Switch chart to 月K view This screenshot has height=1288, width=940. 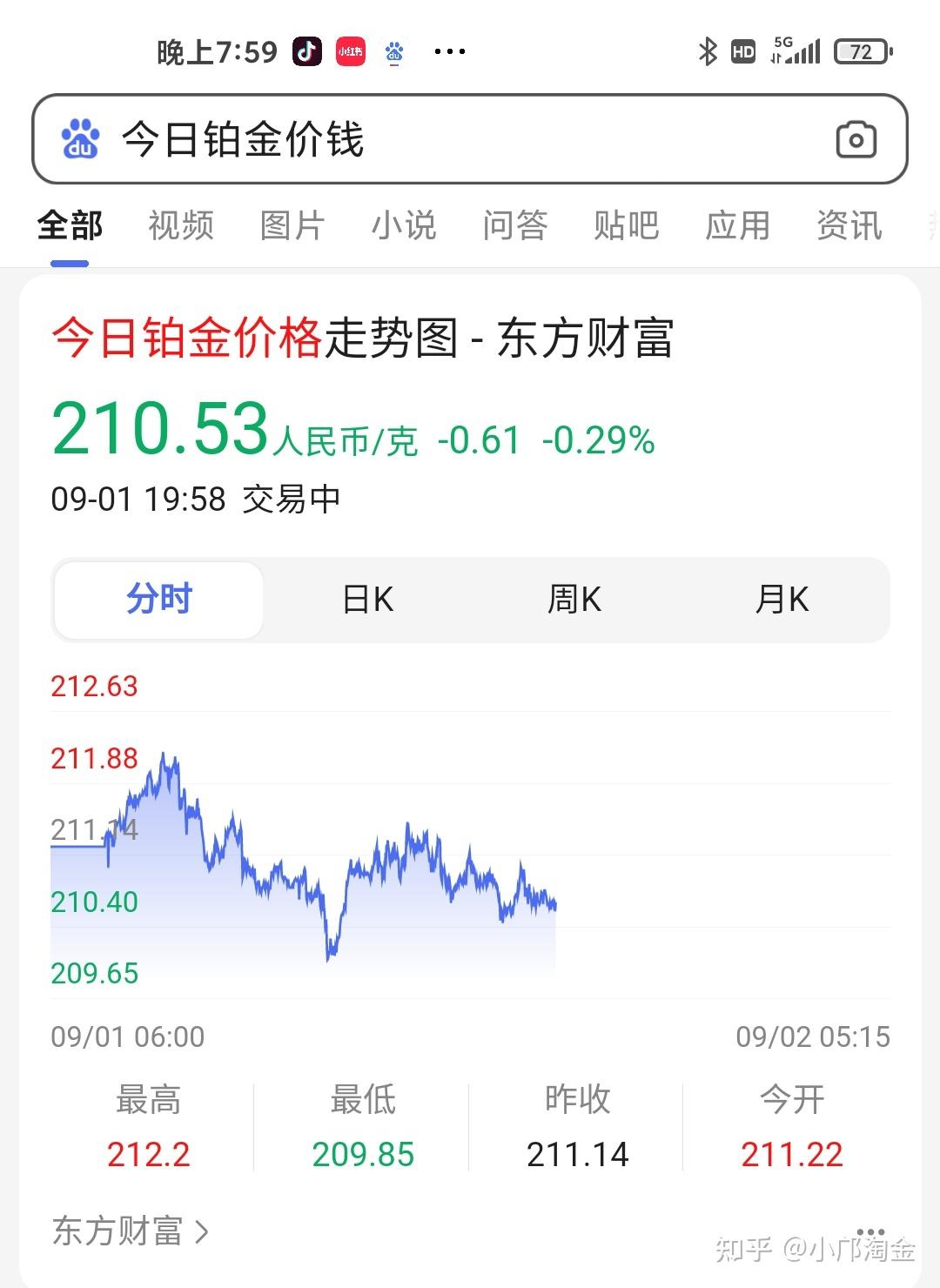[782, 600]
